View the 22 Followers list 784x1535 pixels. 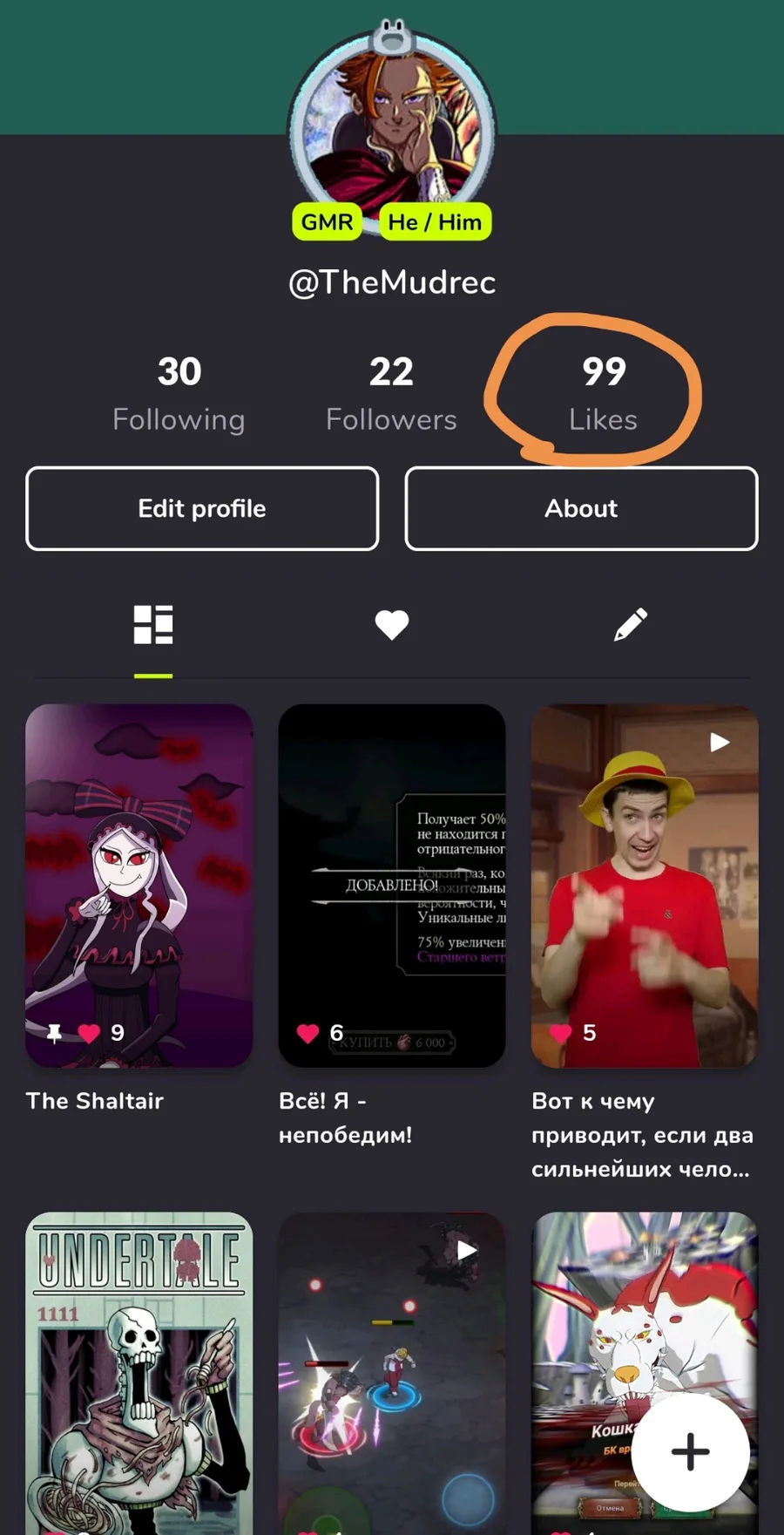point(391,394)
